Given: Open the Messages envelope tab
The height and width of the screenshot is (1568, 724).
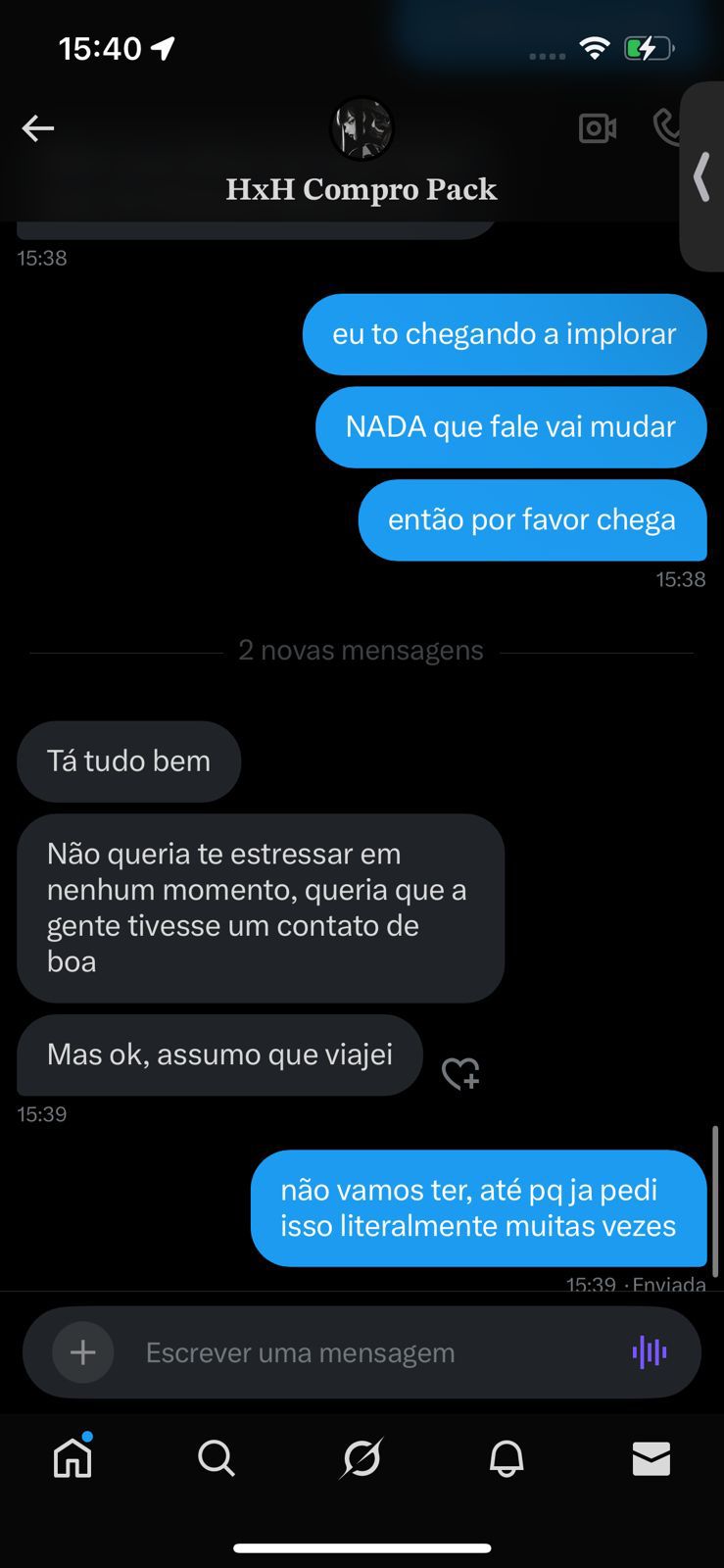Looking at the screenshot, I should coord(652,1458).
